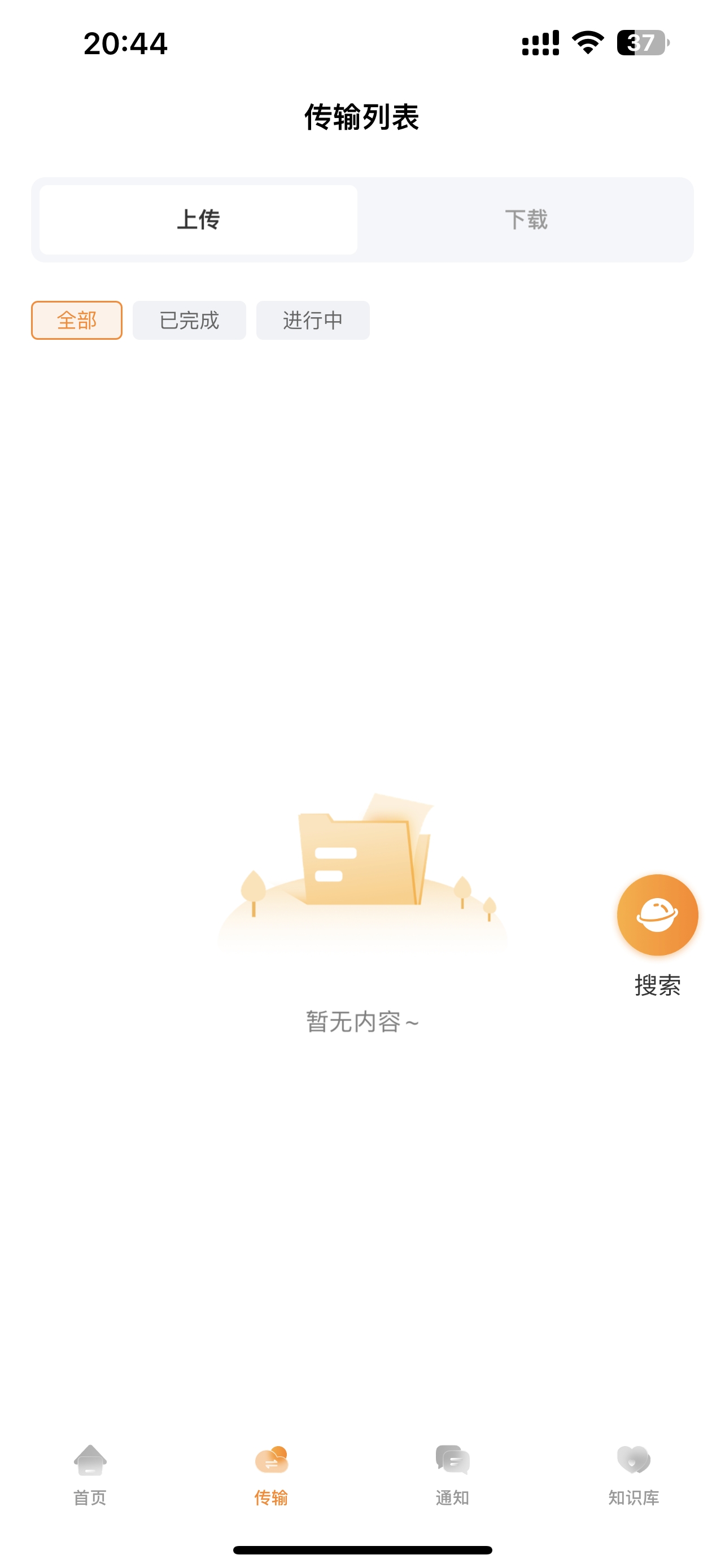Switch to the 上传 segment

pos(198,220)
